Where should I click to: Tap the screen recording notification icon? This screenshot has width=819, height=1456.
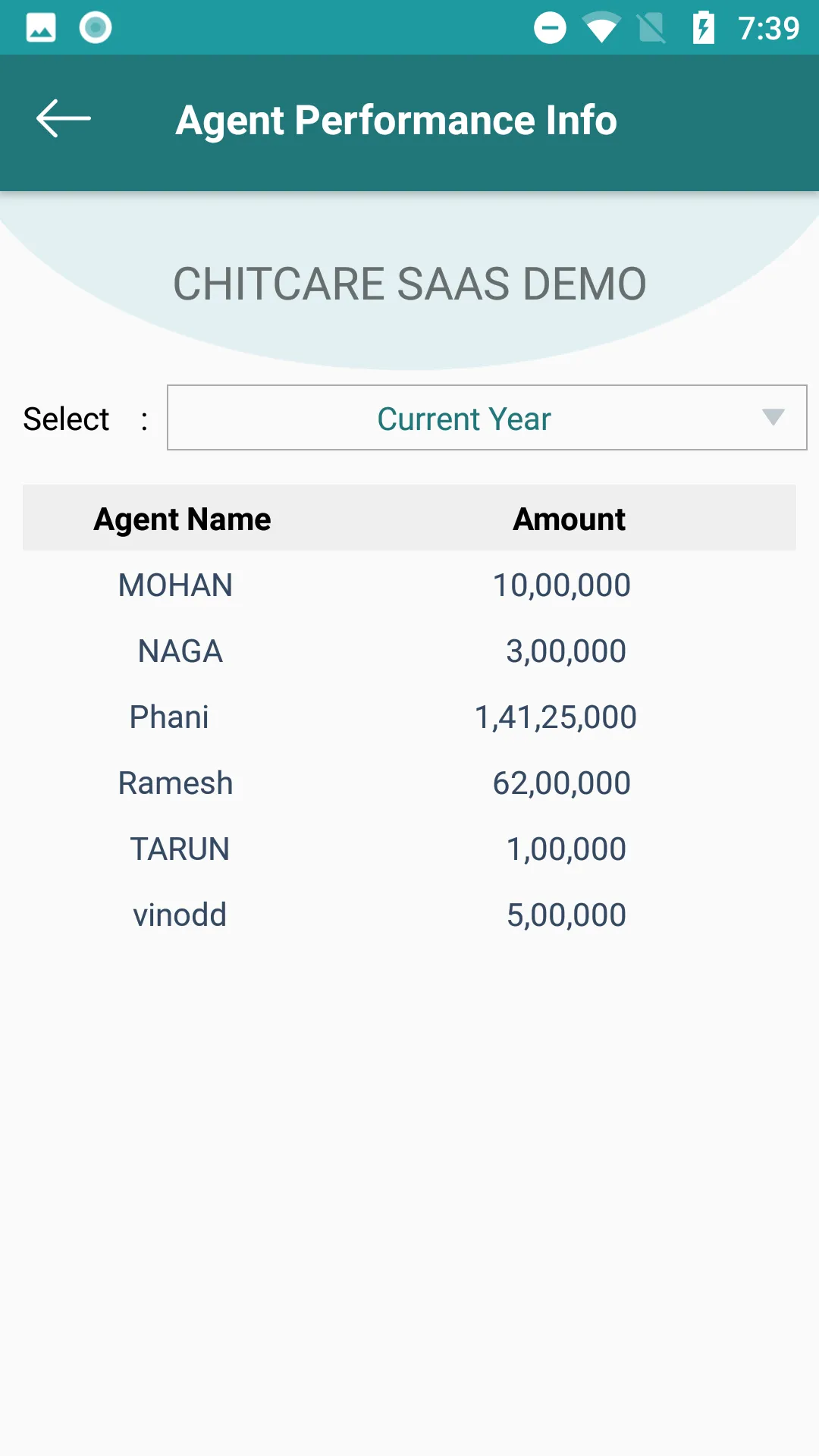pos(96,28)
